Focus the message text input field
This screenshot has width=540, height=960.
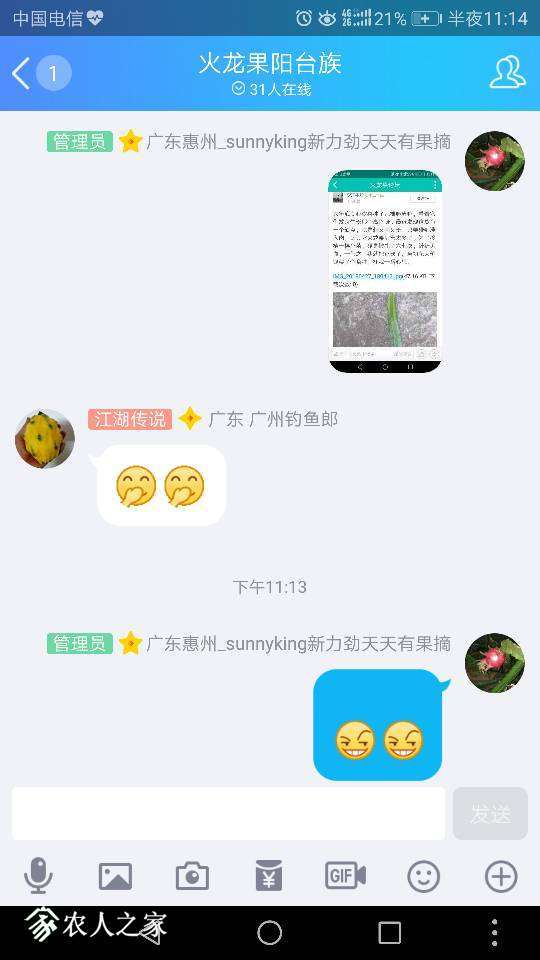pos(228,814)
